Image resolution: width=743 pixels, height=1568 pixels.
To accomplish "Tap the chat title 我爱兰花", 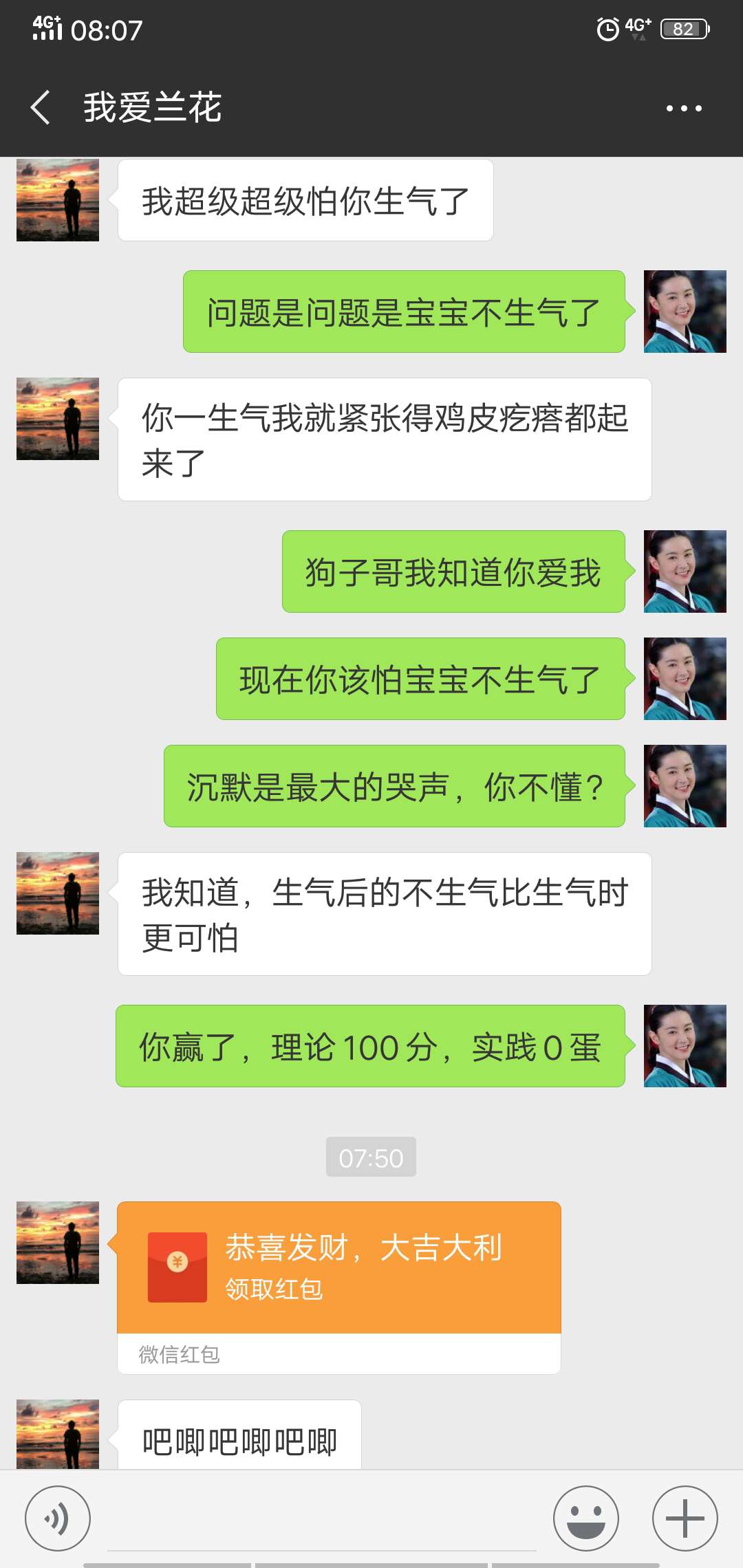I will click(150, 108).
